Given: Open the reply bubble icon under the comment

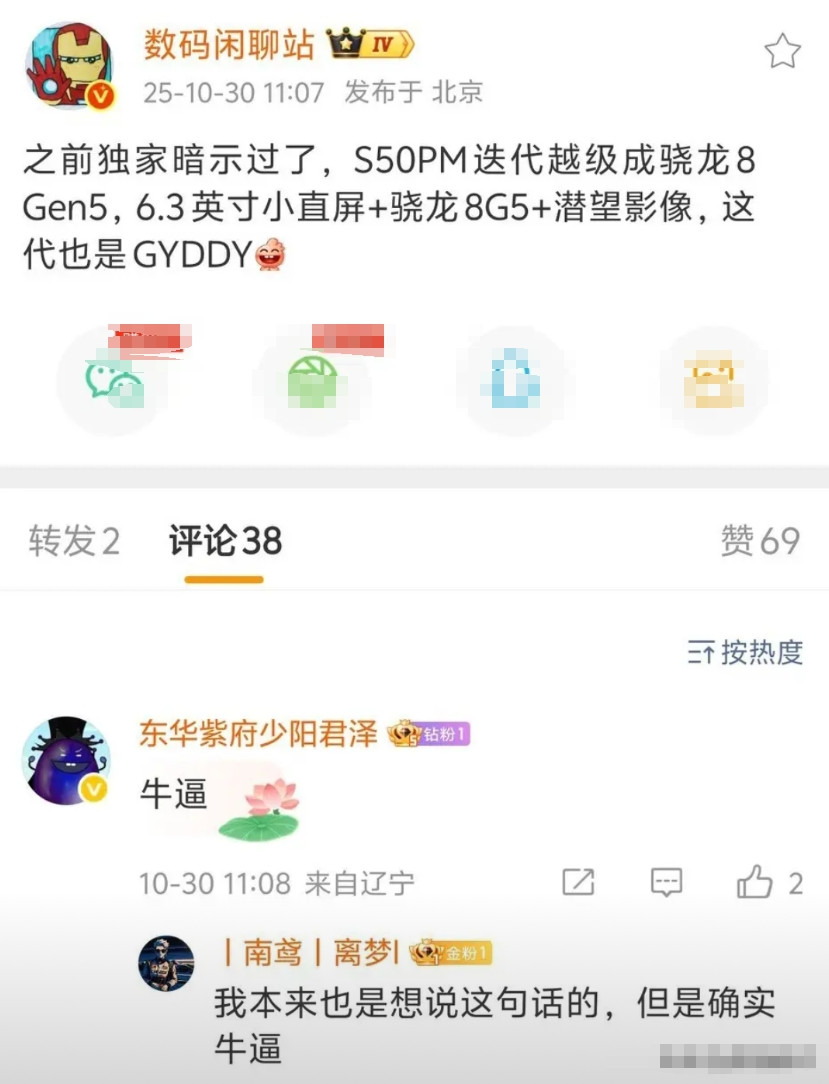Looking at the screenshot, I should click(664, 881).
